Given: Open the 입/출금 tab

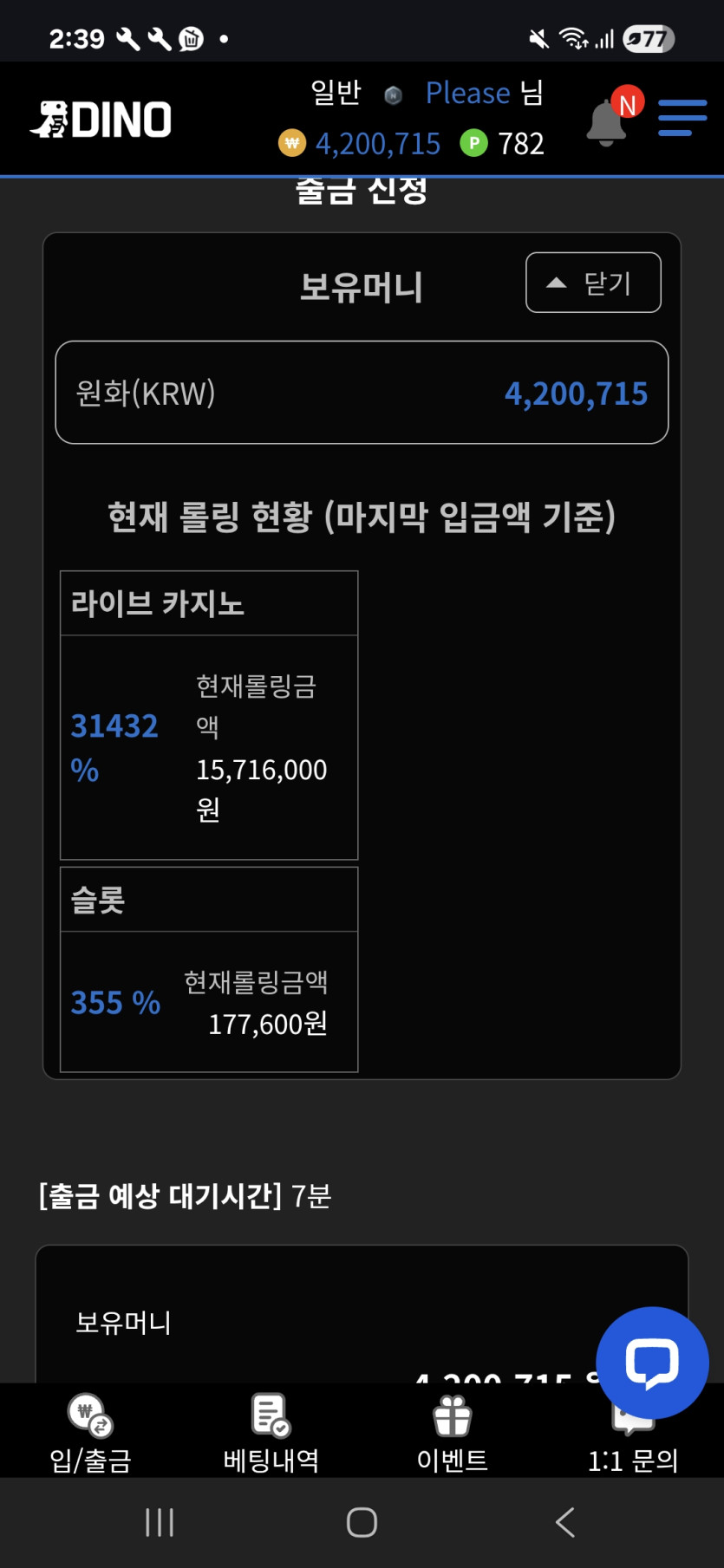Looking at the screenshot, I should point(90,1433).
